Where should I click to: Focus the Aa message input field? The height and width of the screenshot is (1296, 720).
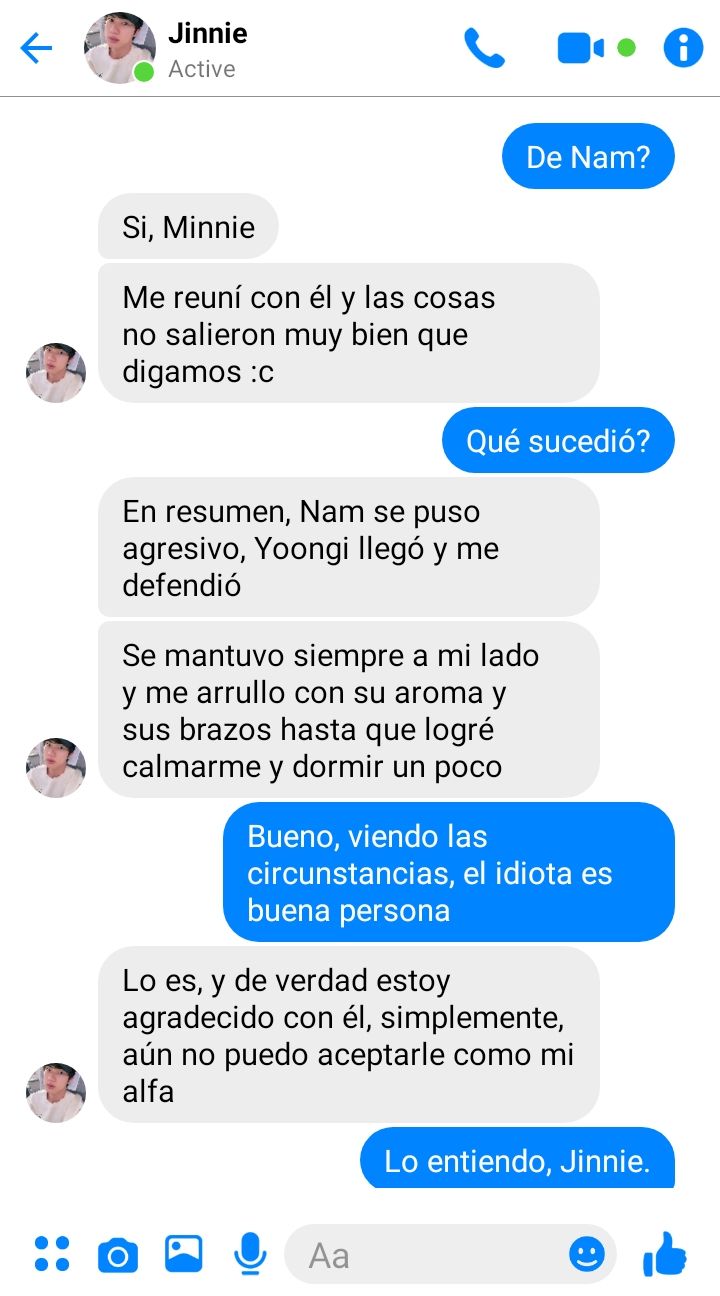(450, 1254)
